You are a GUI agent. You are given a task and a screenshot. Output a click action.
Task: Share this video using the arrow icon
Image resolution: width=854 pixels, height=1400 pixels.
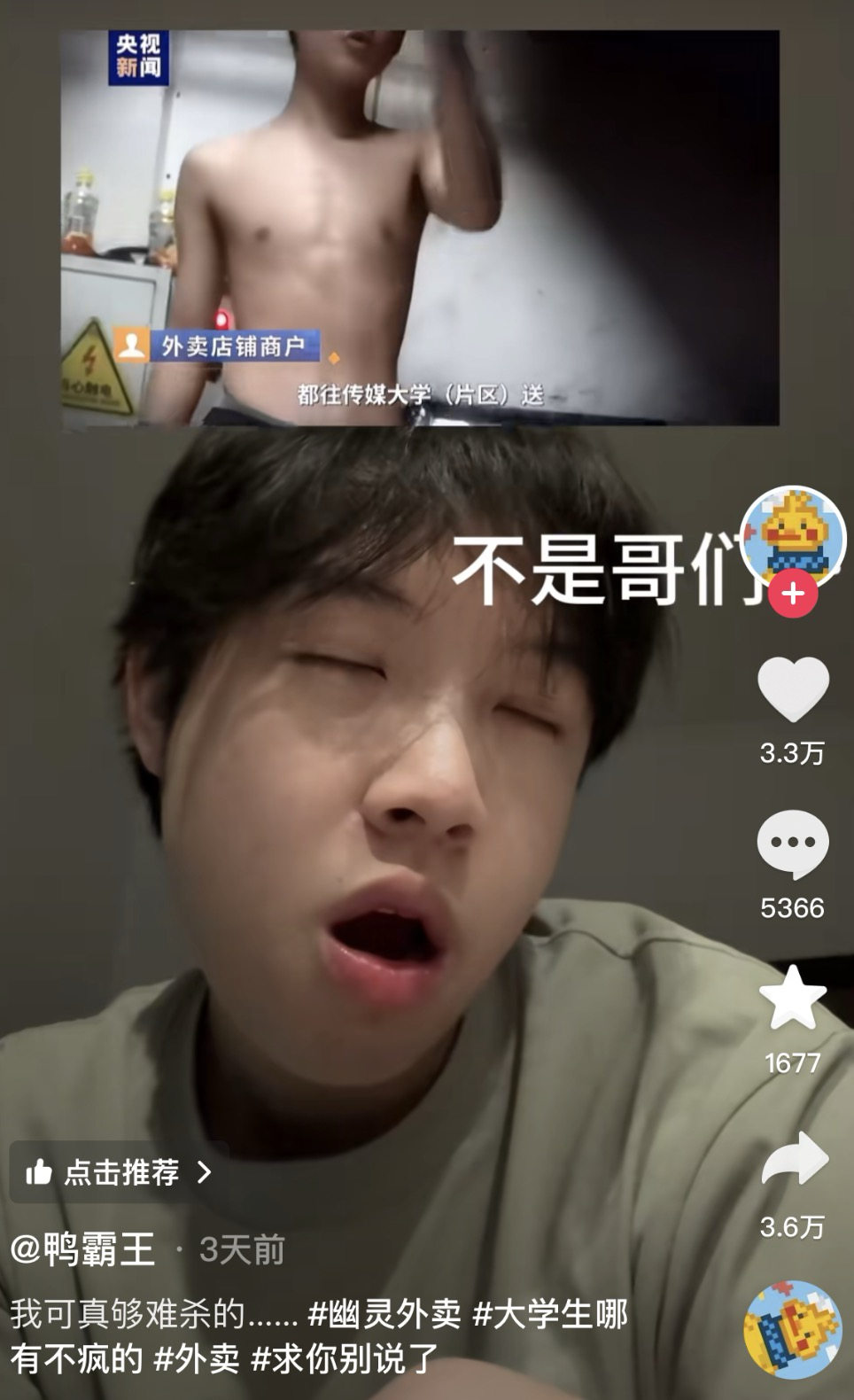point(795,1158)
